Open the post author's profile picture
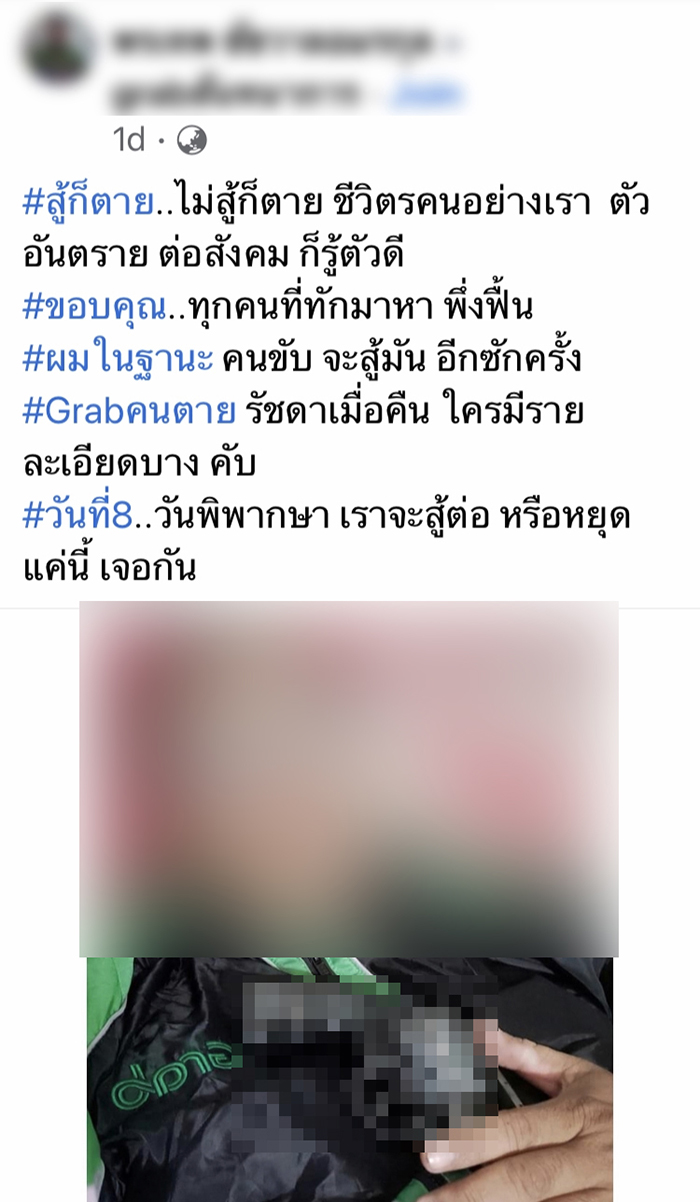This screenshot has width=700, height=1202. [x=60, y=48]
